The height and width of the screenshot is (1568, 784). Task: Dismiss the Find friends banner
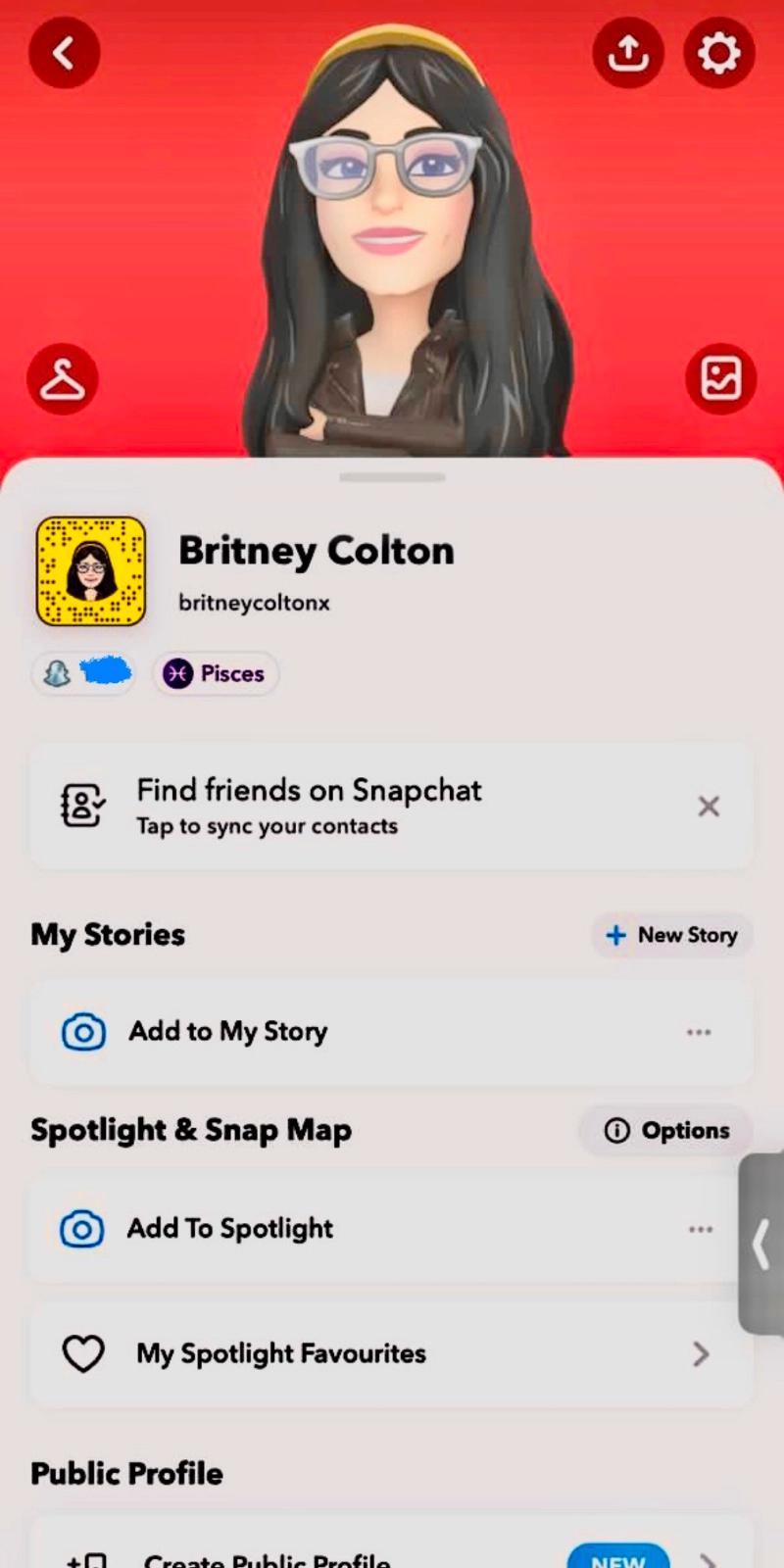click(709, 807)
